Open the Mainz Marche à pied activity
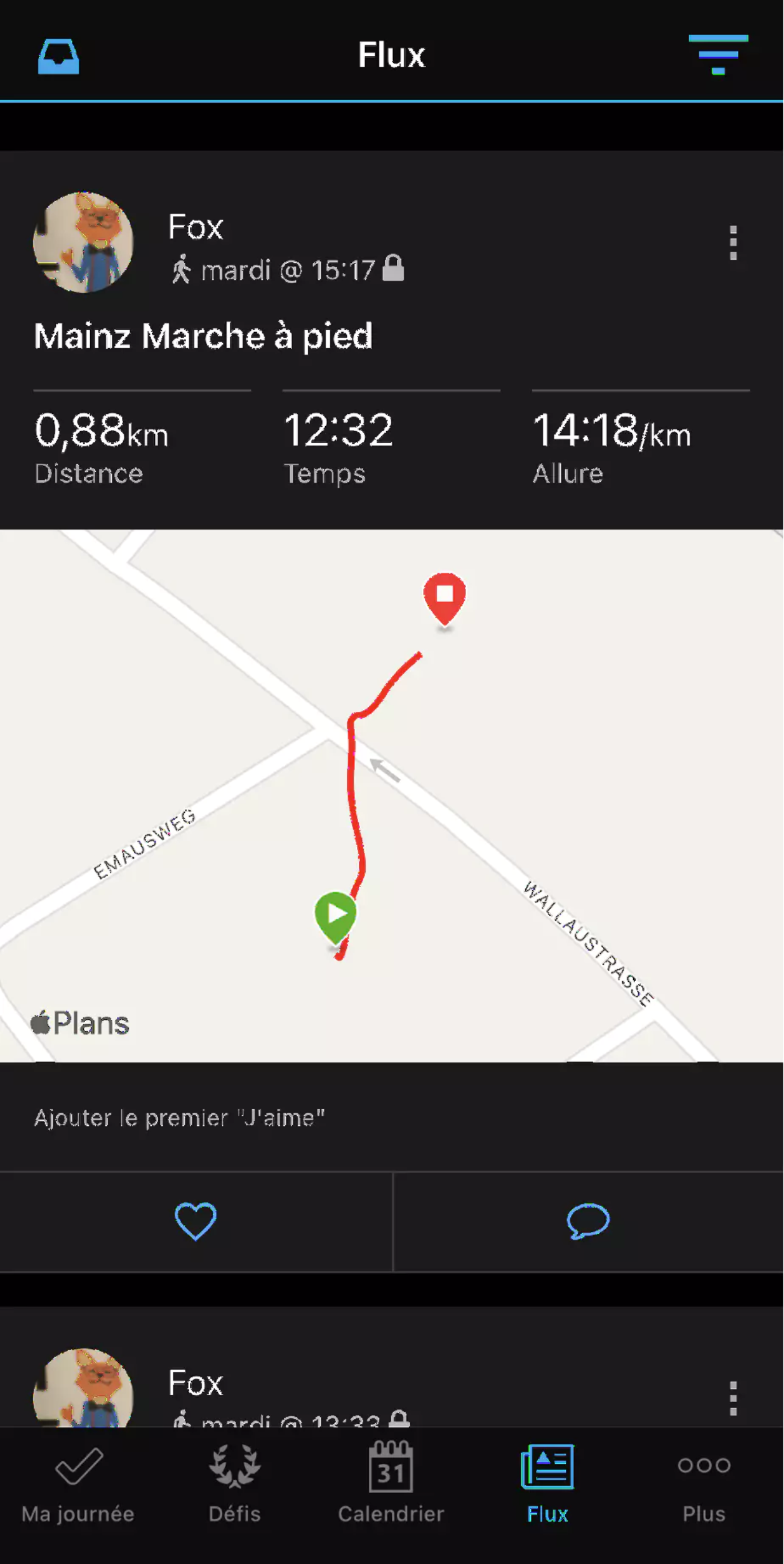This screenshot has height=1564, width=784. [204, 336]
